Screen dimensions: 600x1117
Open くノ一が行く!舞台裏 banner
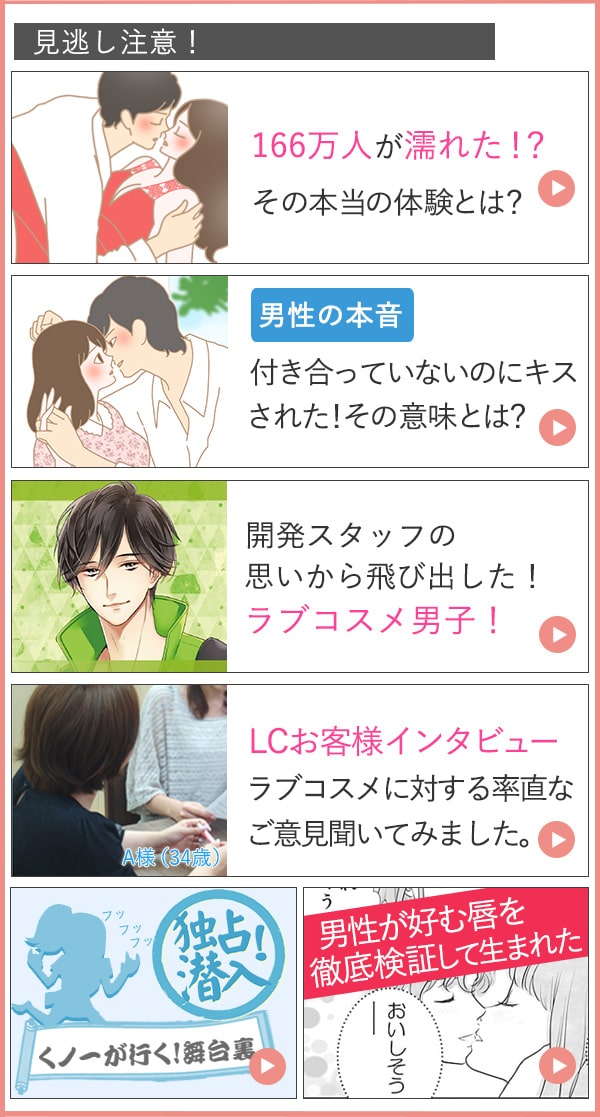click(153, 993)
